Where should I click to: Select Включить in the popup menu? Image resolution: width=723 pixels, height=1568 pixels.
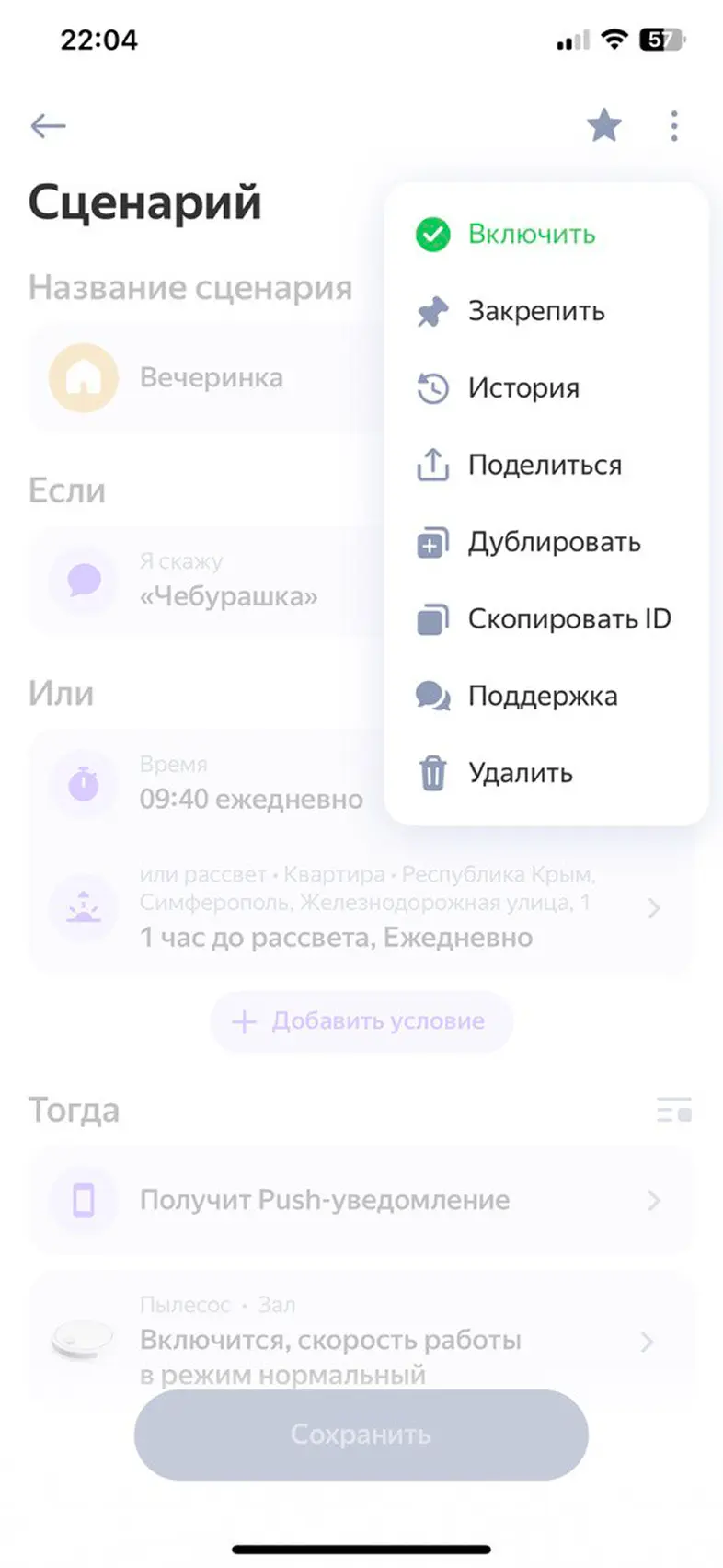click(x=531, y=235)
